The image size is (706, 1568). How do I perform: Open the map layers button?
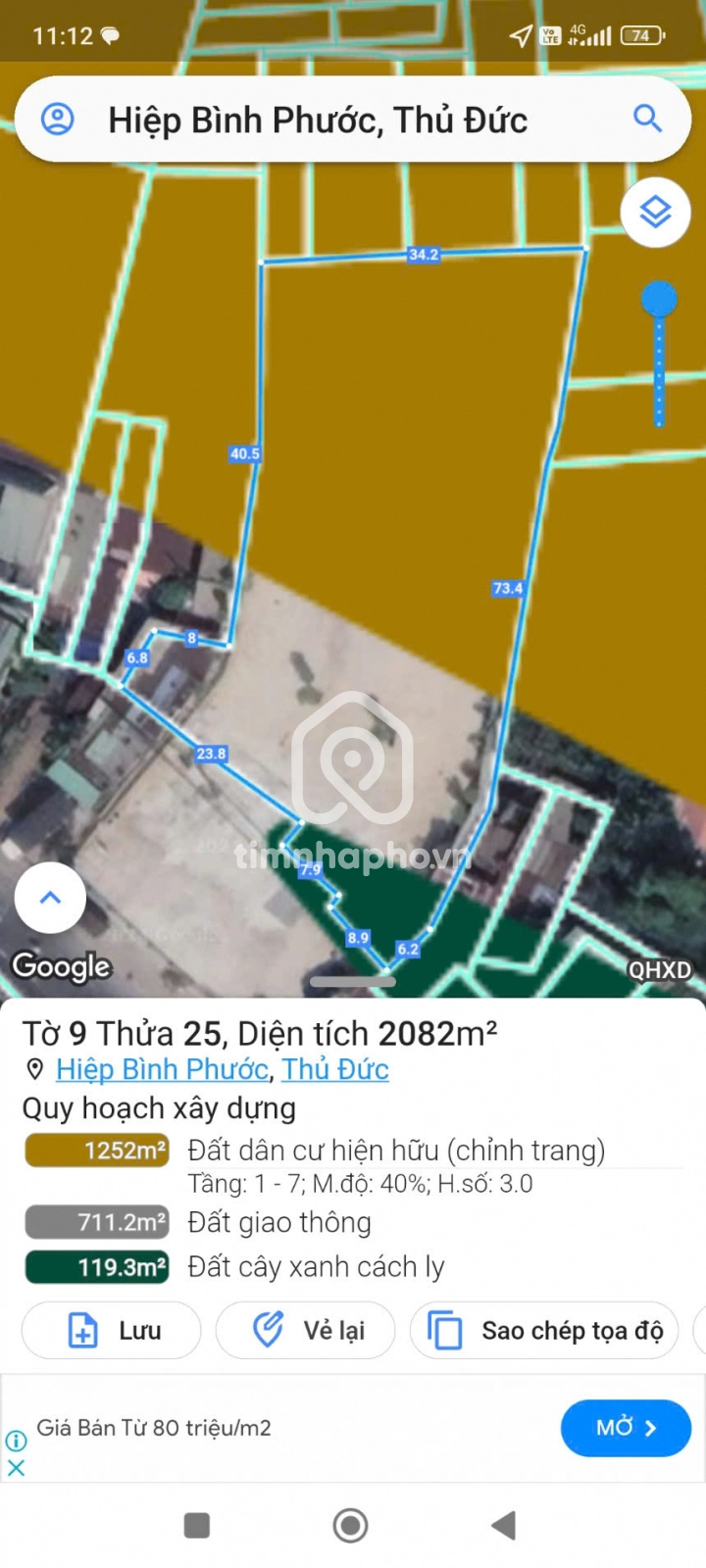pos(655,211)
